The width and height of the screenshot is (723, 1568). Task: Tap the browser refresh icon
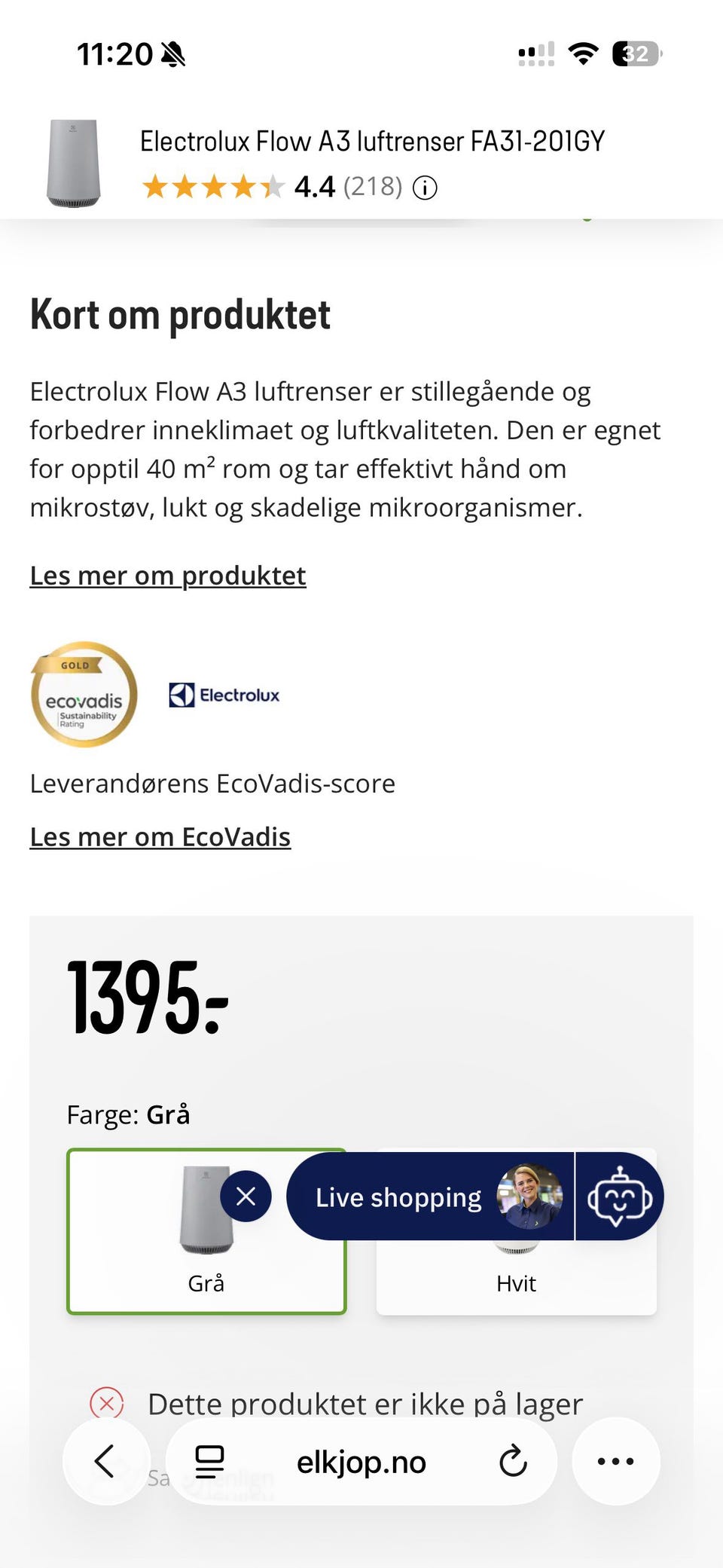click(x=513, y=1460)
